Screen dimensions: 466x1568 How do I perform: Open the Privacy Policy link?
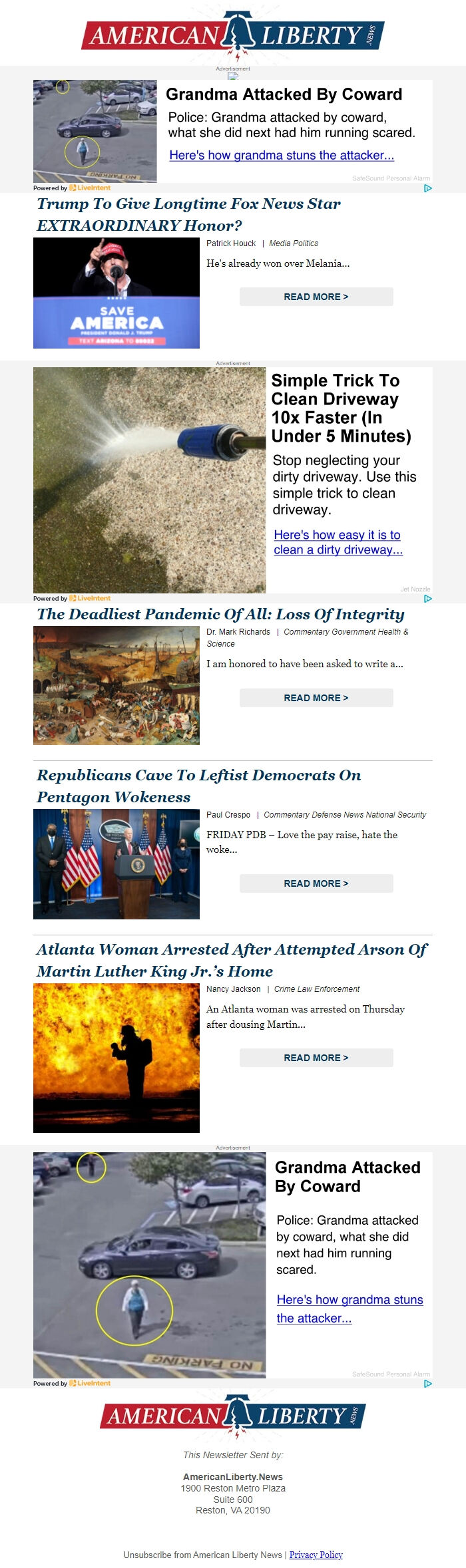(316, 1555)
